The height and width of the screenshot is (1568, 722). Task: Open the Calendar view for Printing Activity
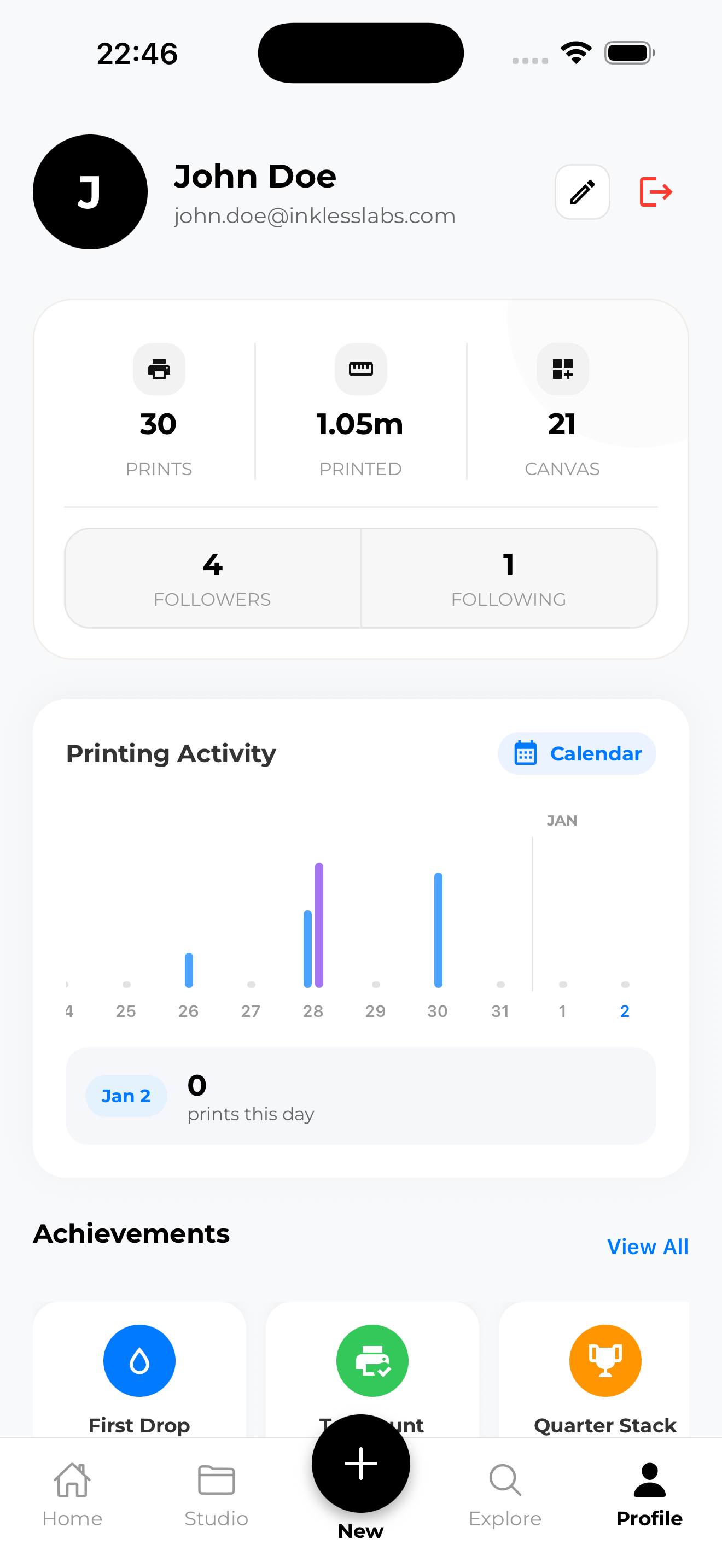point(577,753)
